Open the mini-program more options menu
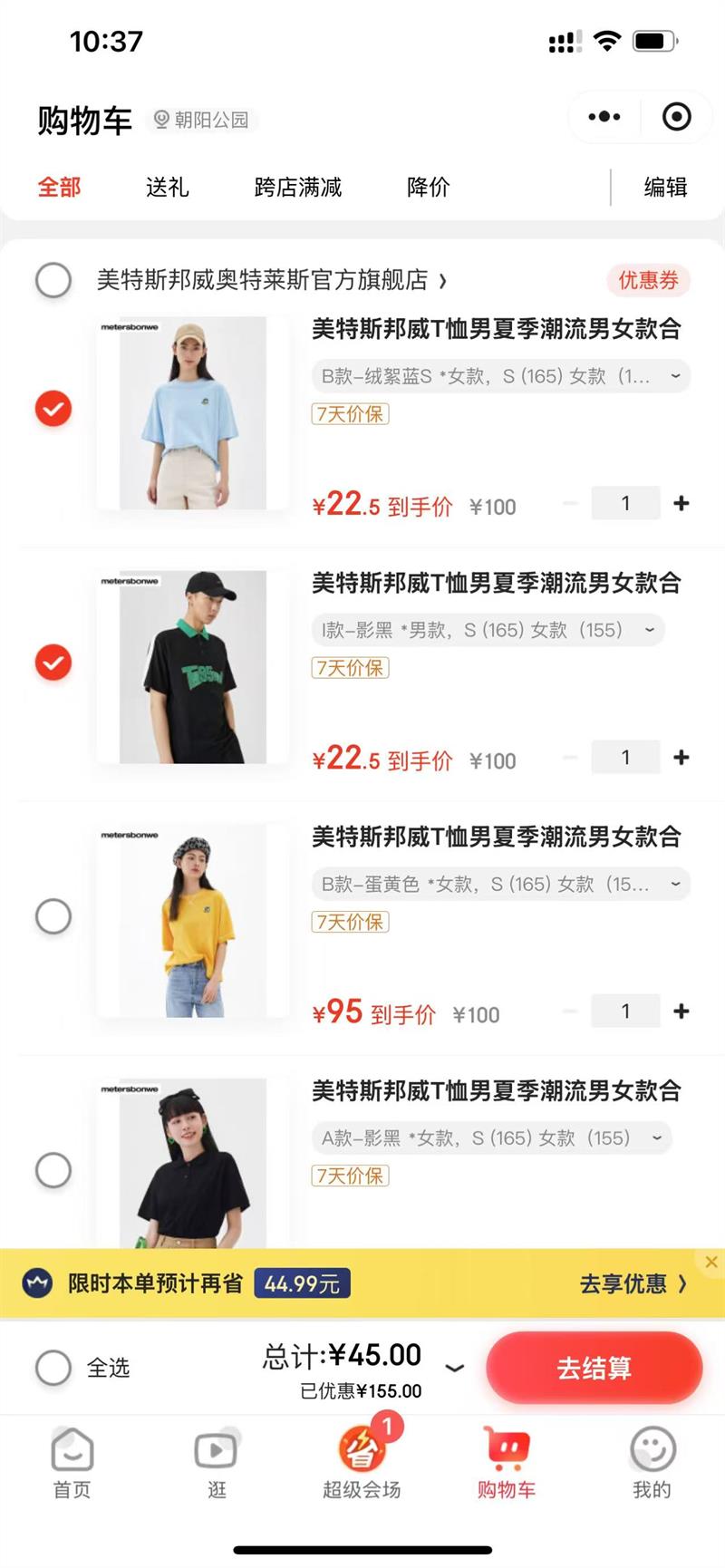Screen dimensions: 725x1568 pyautogui.click(x=604, y=117)
